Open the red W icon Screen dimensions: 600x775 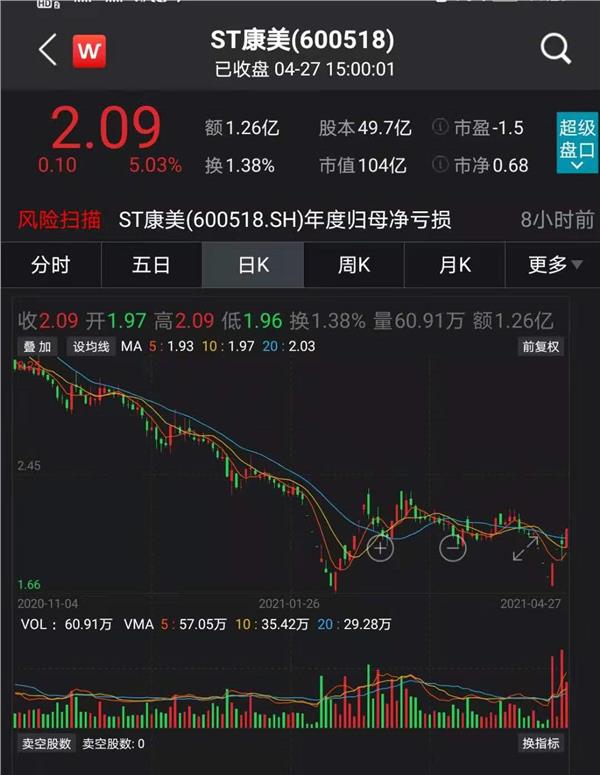click(x=91, y=50)
